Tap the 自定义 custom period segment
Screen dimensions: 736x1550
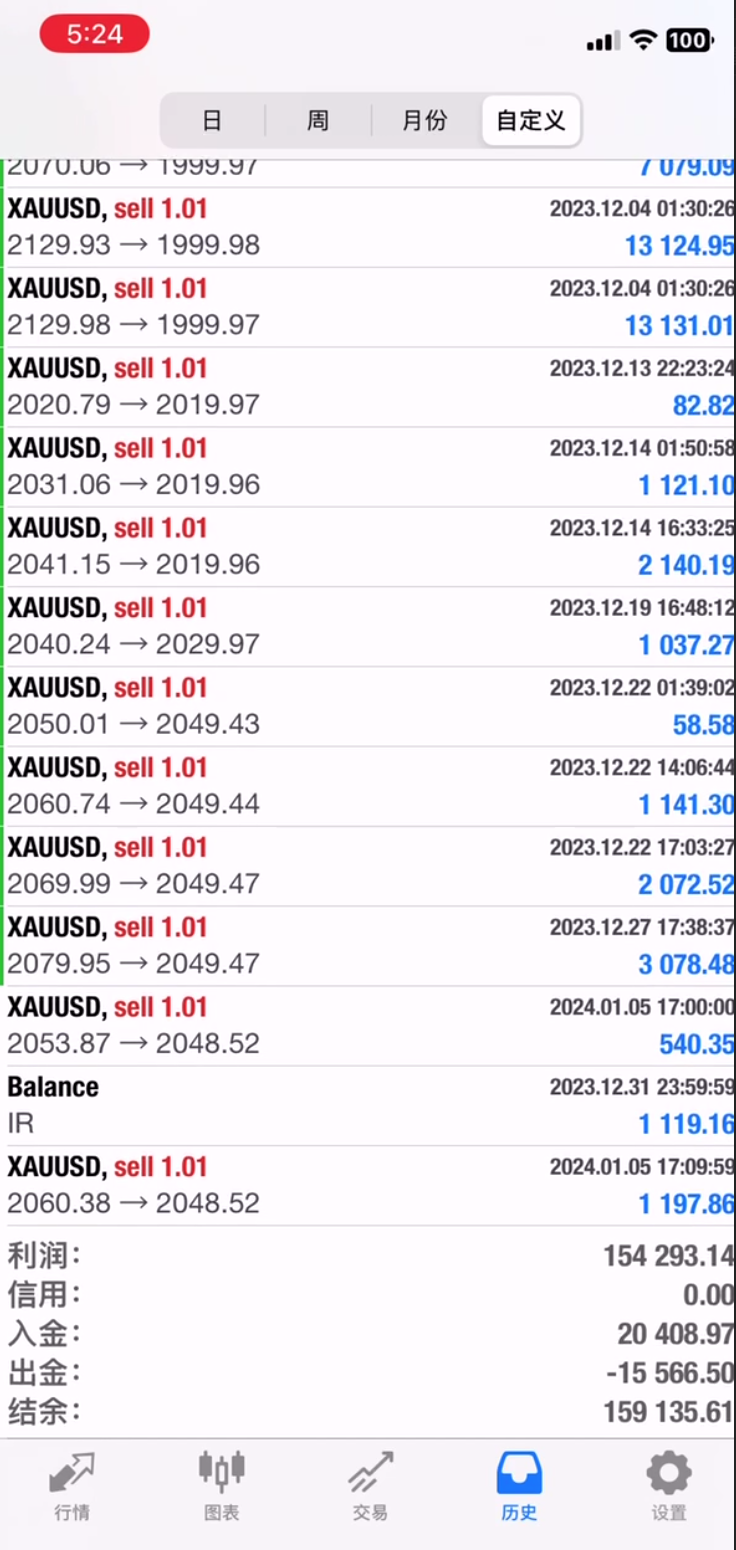530,121
